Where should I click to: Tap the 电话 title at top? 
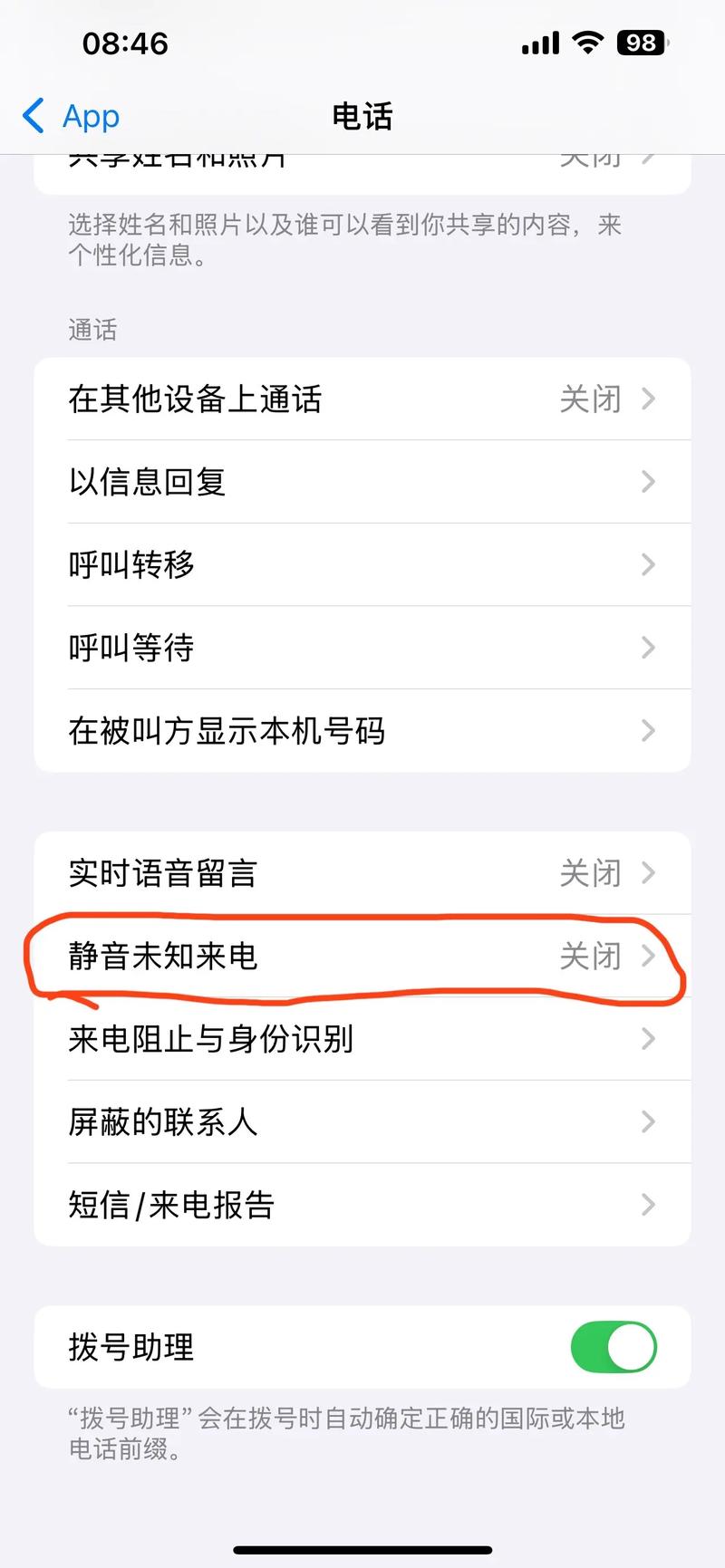click(x=362, y=115)
